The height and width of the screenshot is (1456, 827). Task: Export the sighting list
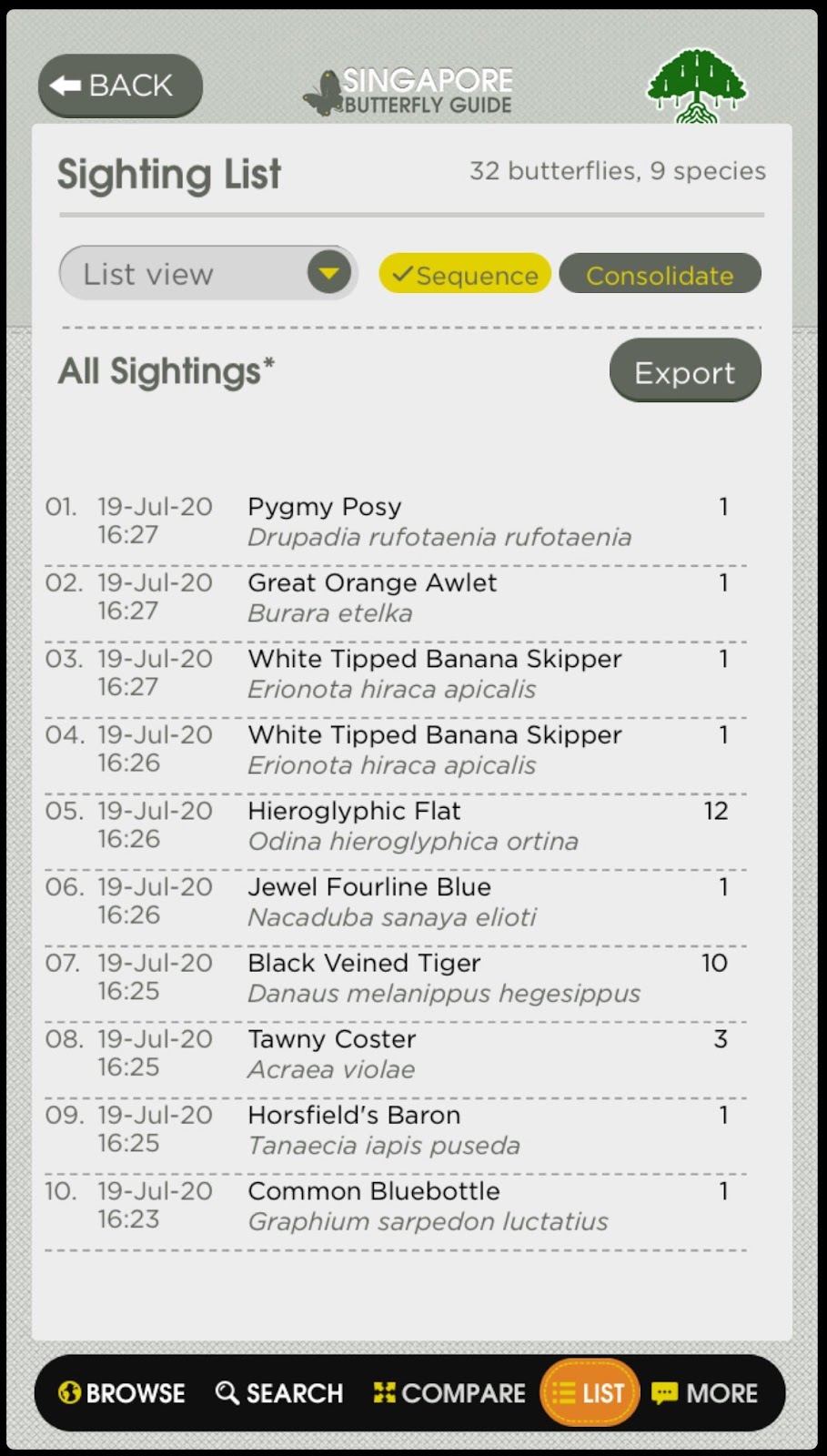pos(685,371)
